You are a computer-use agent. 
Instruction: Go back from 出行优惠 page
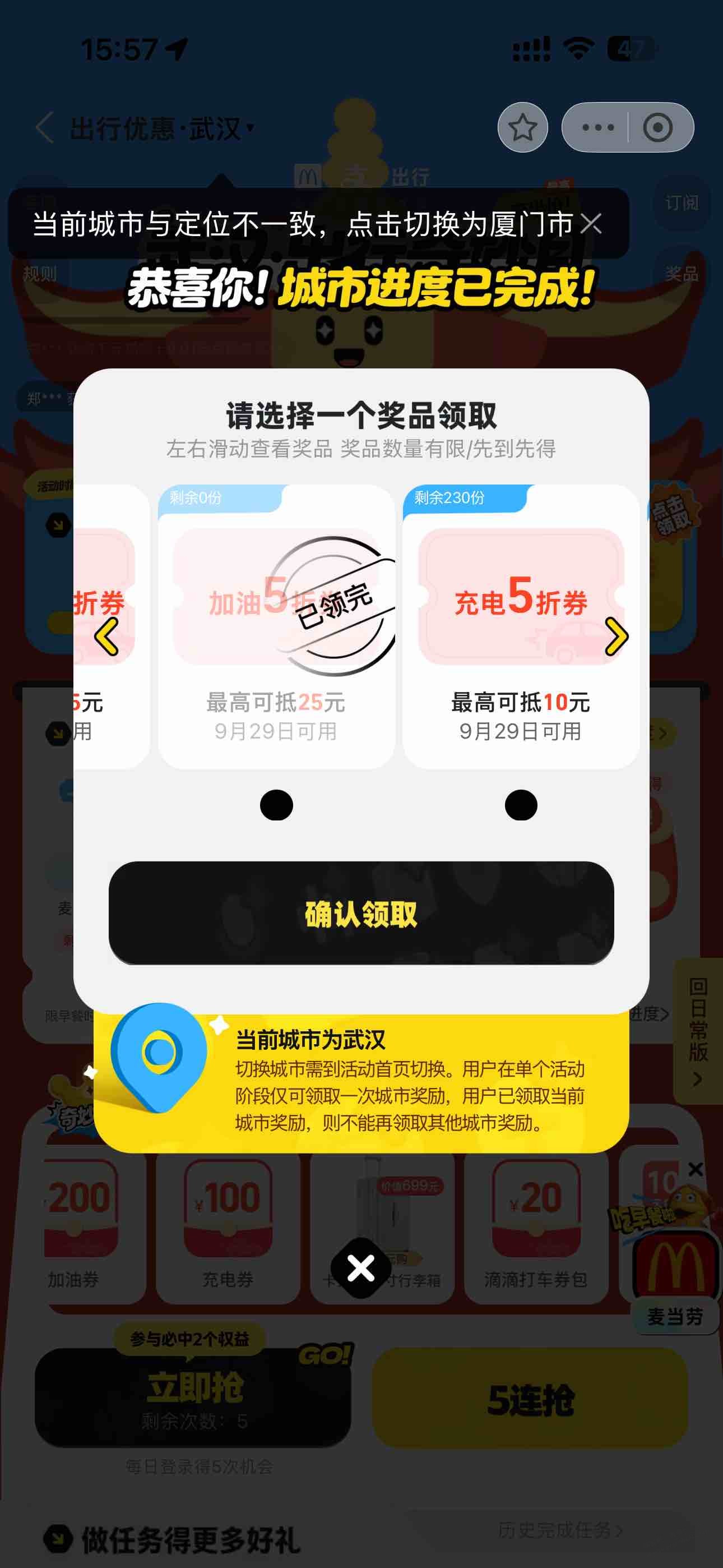pos(45,128)
